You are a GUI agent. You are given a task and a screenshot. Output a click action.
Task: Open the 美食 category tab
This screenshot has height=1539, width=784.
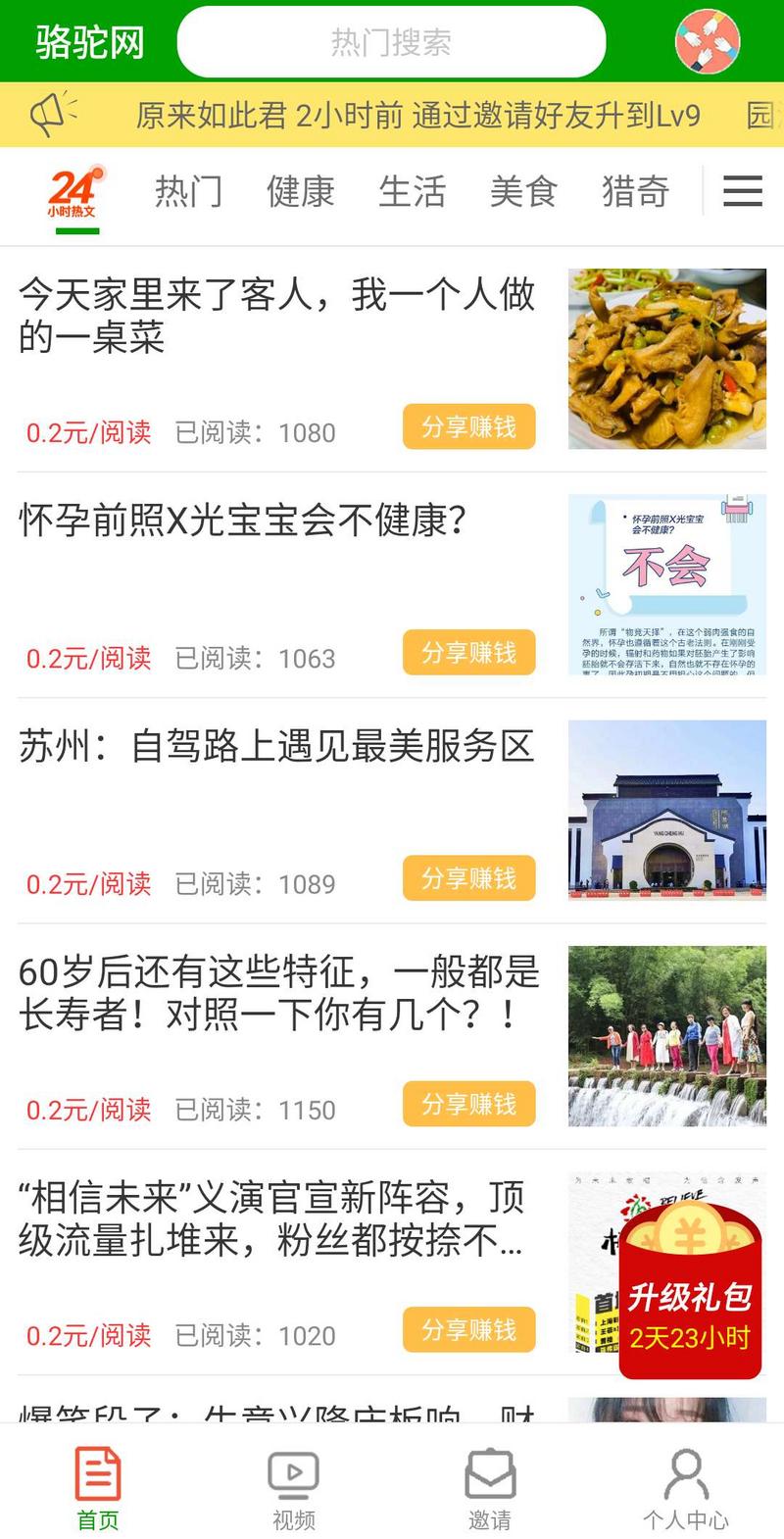pos(523,191)
